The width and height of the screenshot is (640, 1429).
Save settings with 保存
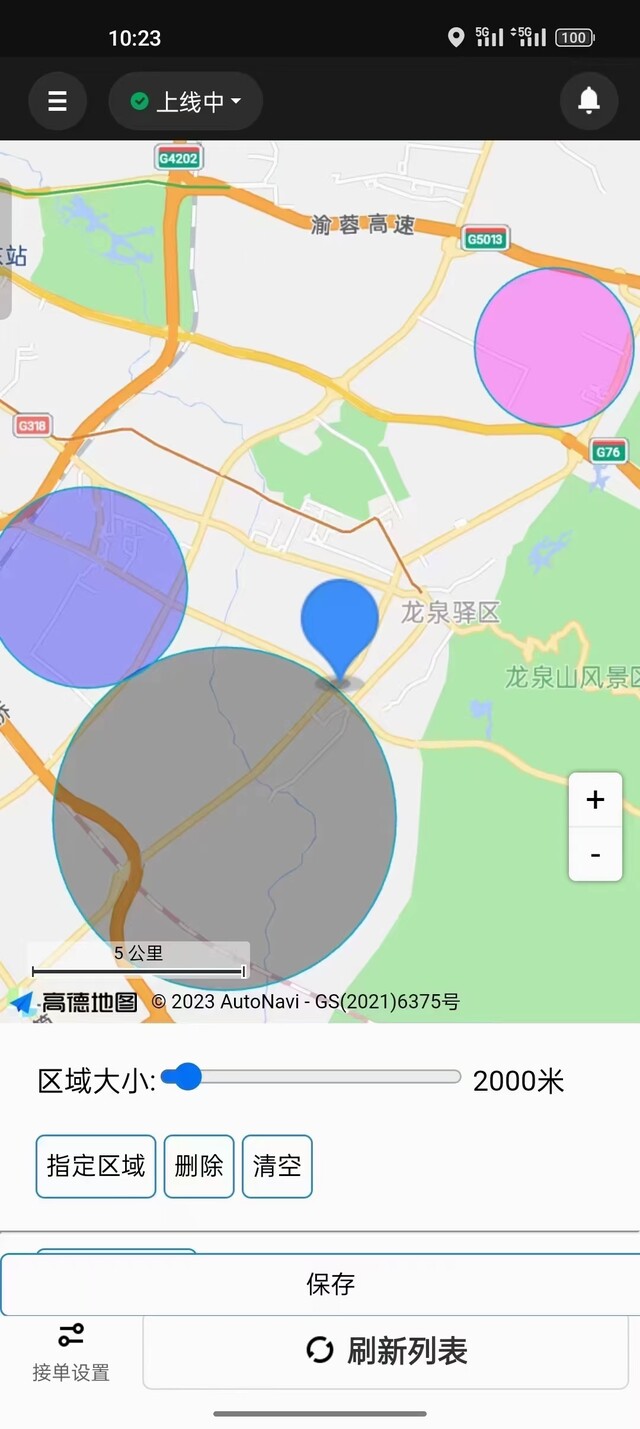320,1284
